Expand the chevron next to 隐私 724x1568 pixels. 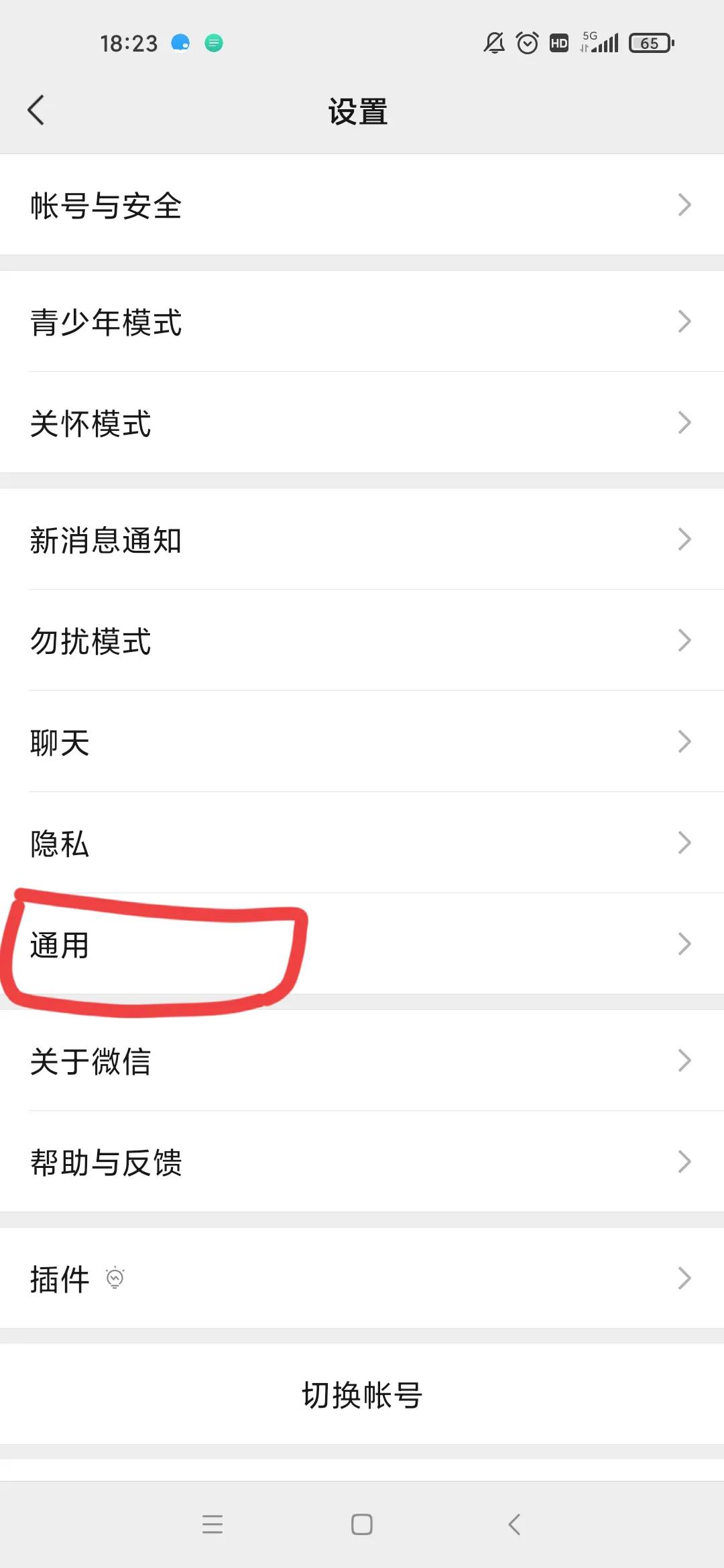[x=684, y=842]
